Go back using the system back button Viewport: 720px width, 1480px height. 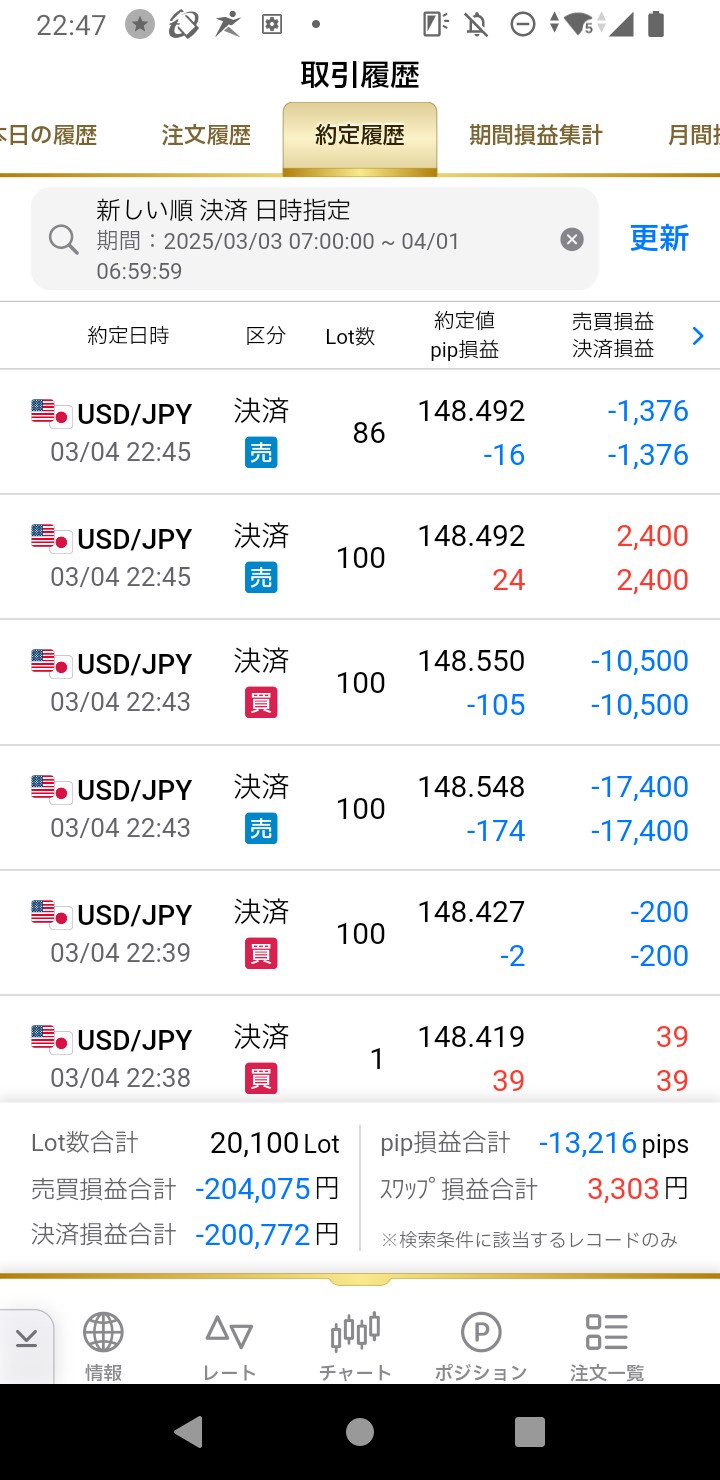click(189, 1431)
